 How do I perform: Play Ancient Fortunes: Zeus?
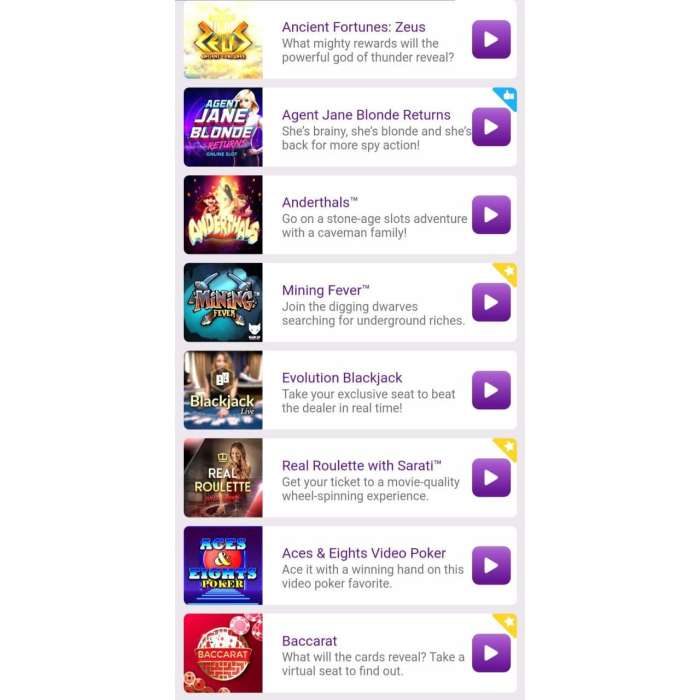tap(491, 40)
